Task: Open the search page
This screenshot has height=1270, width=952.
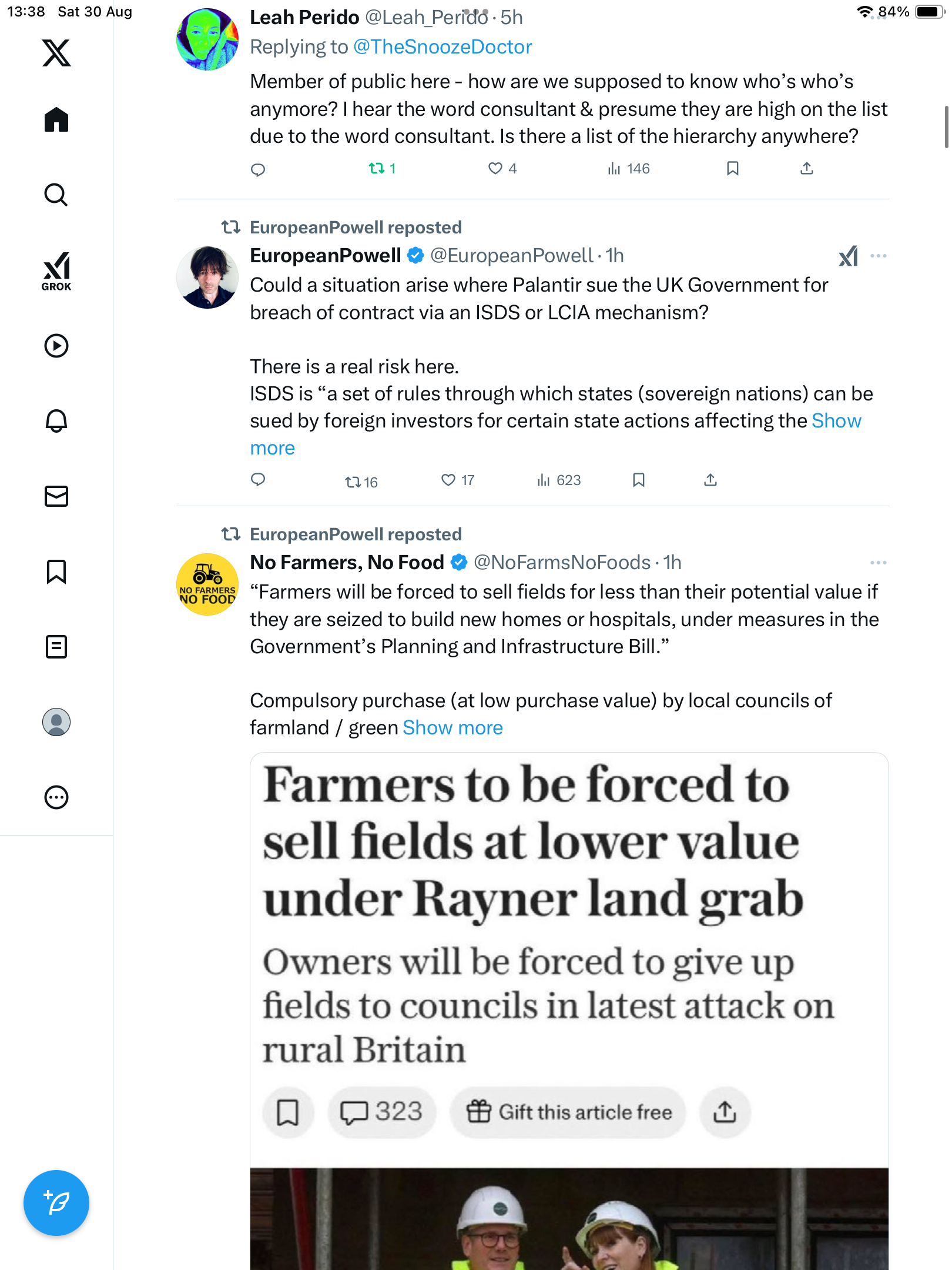Action: [56, 195]
